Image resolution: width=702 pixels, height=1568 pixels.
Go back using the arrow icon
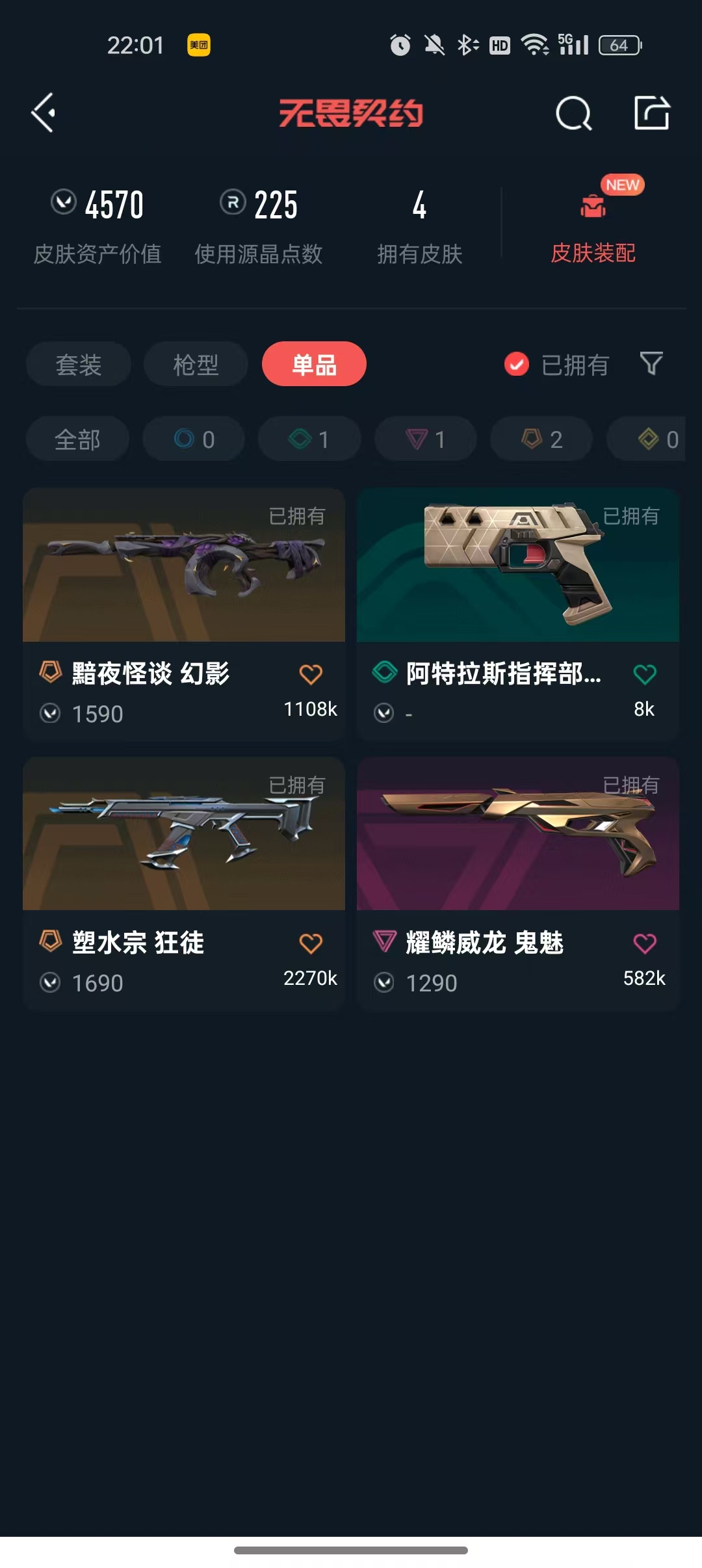43,113
